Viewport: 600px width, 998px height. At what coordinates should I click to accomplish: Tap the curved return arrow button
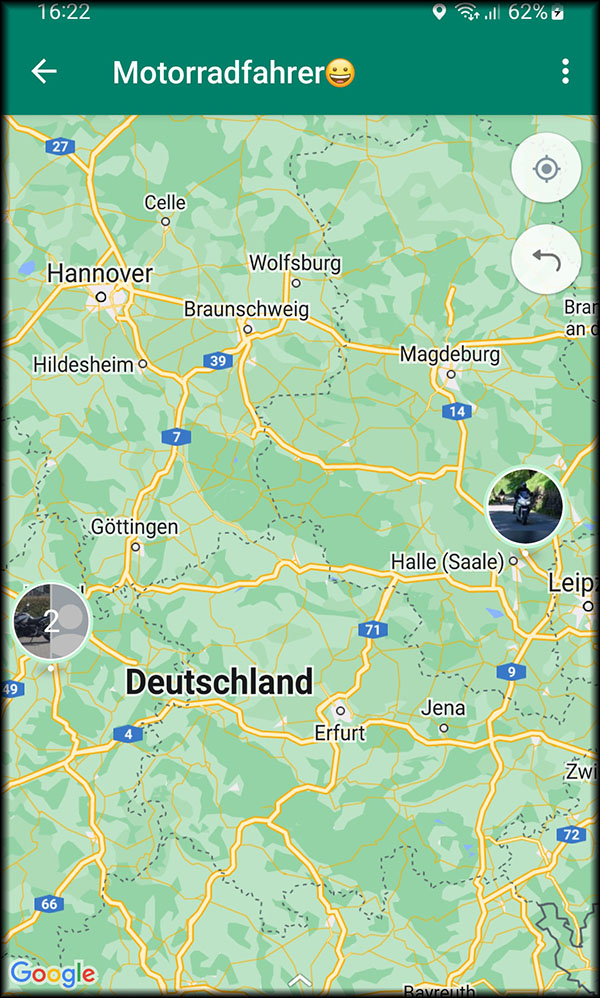(x=546, y=259)
